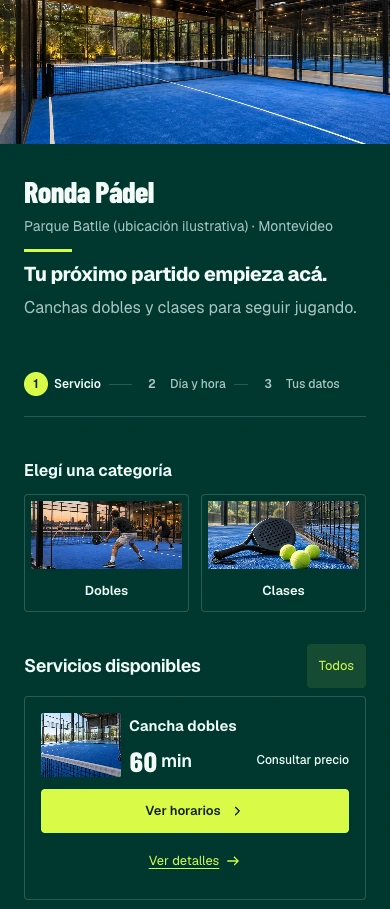Screen dimensions: 390x909
Task: Tap Ver horarios for Cancha dobles
Action: click(x=195, y=810)
